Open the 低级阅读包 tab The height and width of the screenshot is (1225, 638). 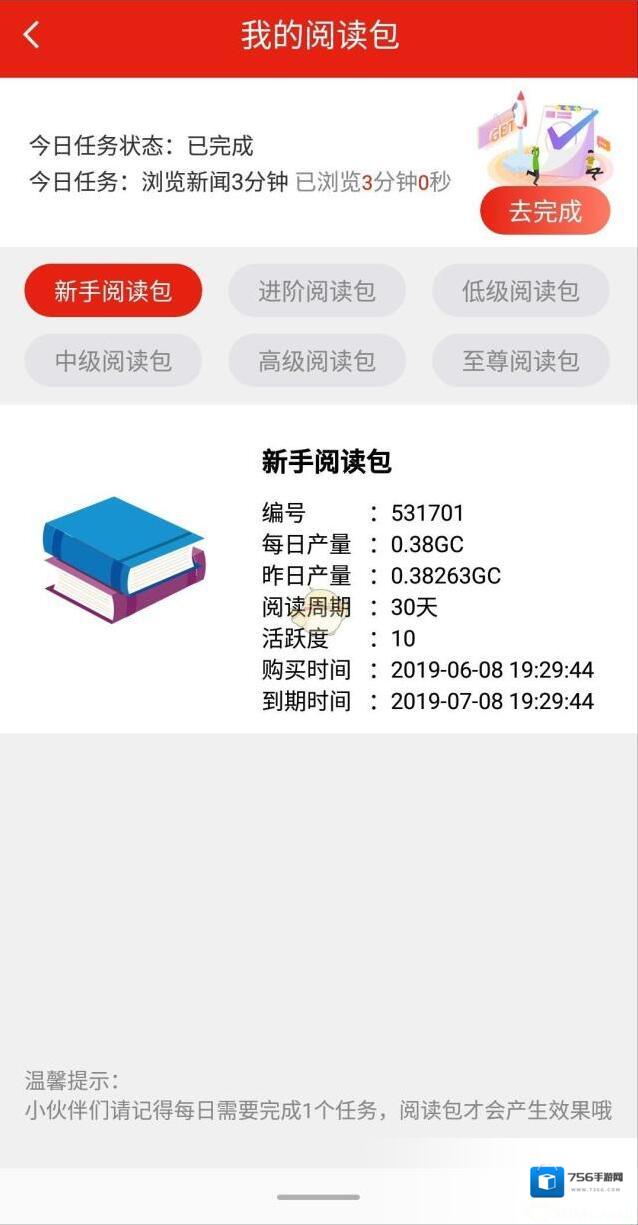tap(520, 291)
